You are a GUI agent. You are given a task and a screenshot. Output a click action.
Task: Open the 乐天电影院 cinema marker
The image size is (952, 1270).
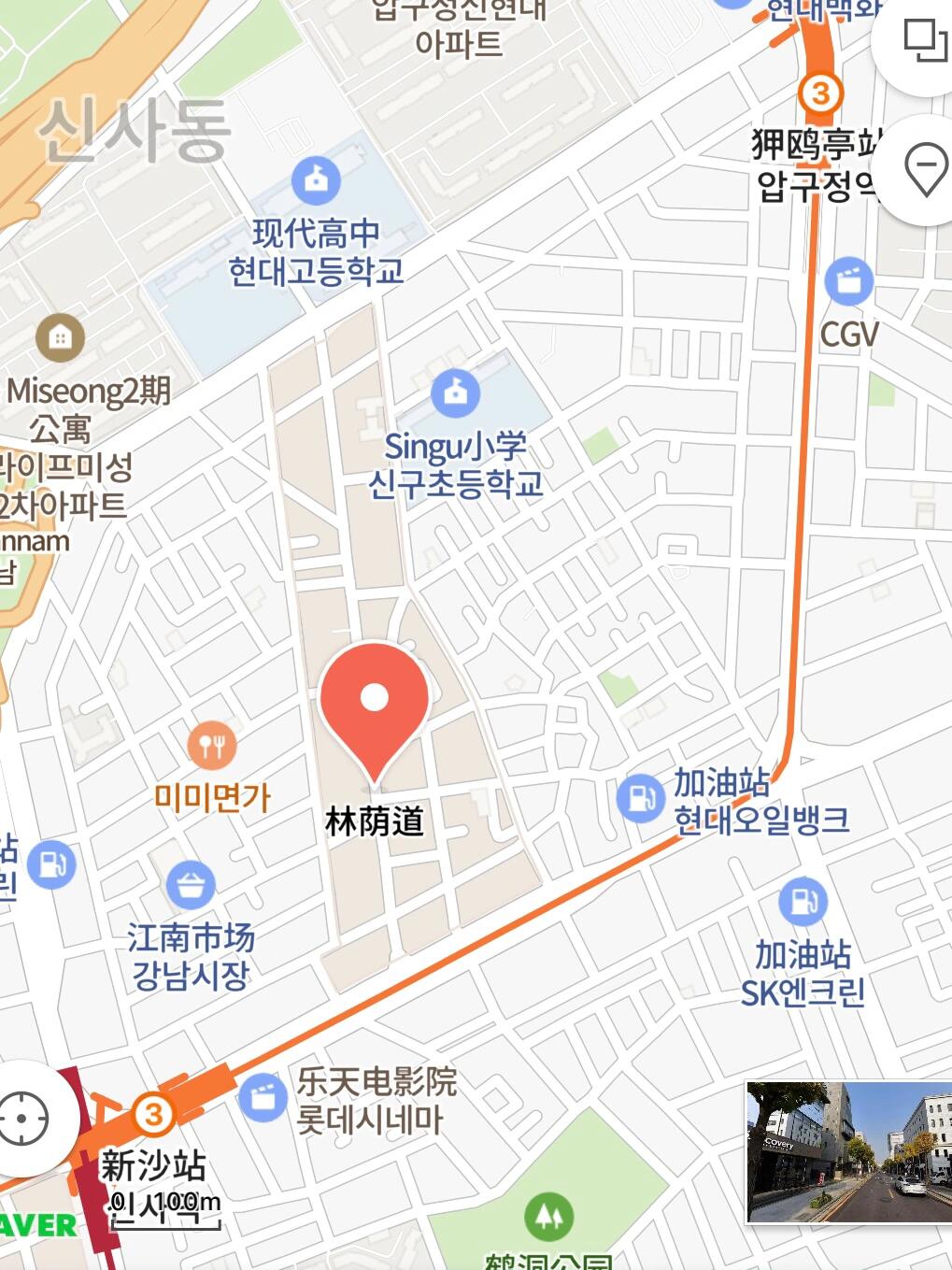point(263,1097)
